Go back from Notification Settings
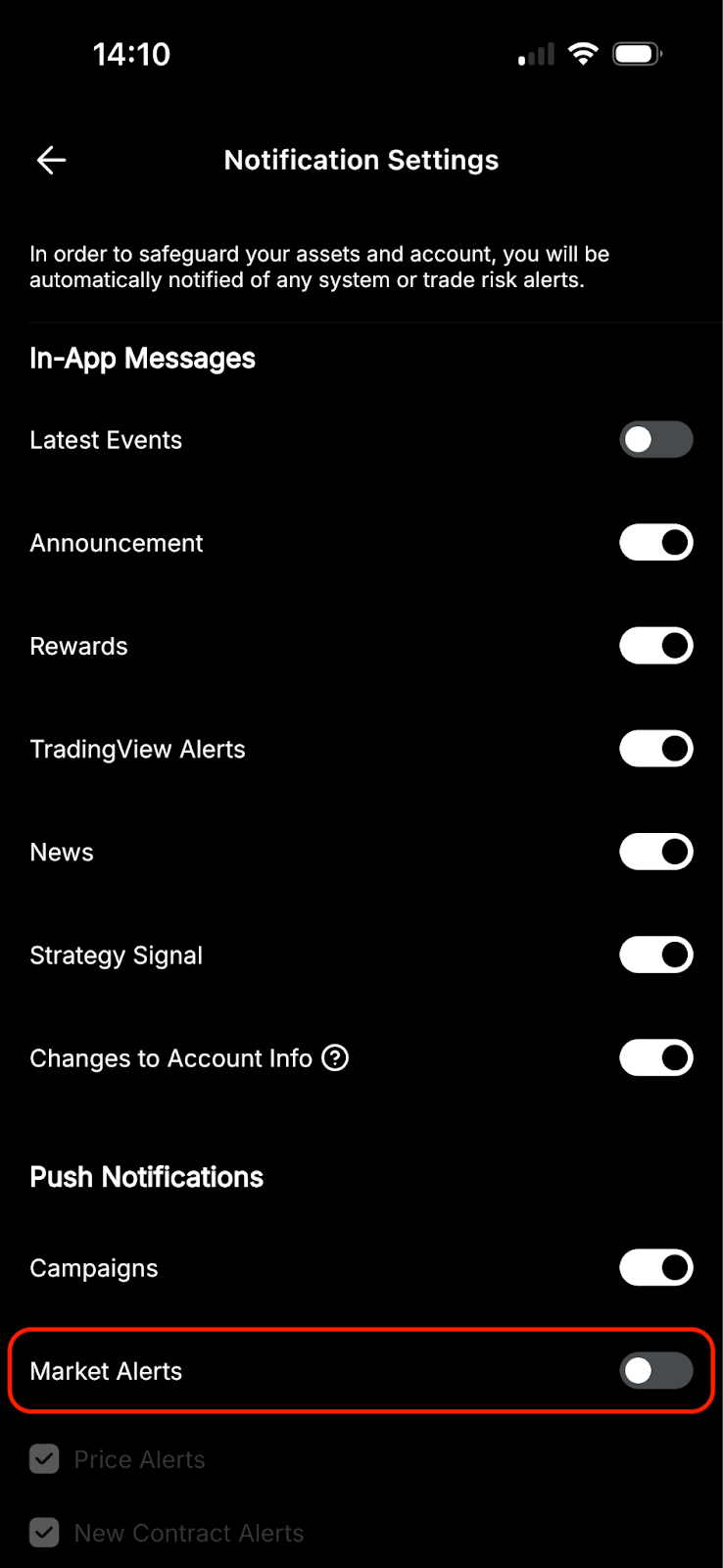 tap(51, 160)
